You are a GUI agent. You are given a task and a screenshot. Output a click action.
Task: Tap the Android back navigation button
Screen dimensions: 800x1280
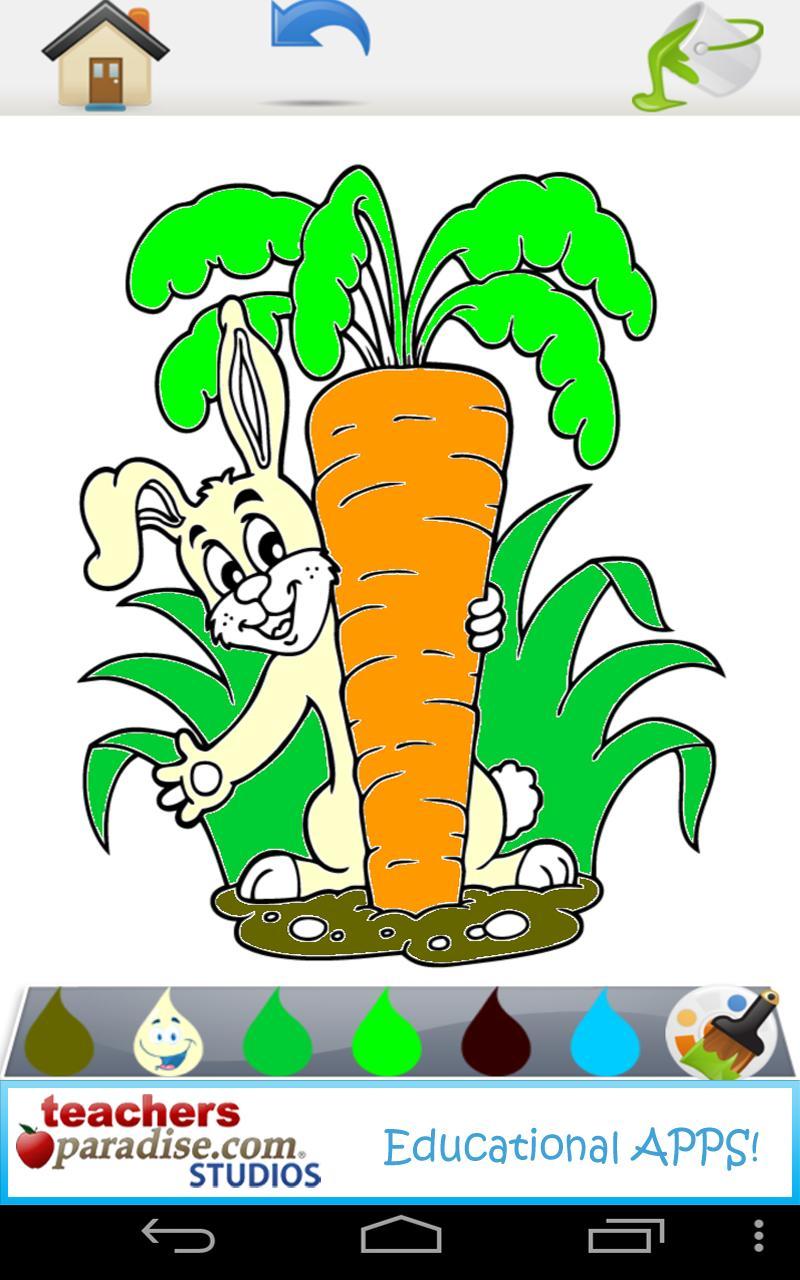(x=178, y=1237)
